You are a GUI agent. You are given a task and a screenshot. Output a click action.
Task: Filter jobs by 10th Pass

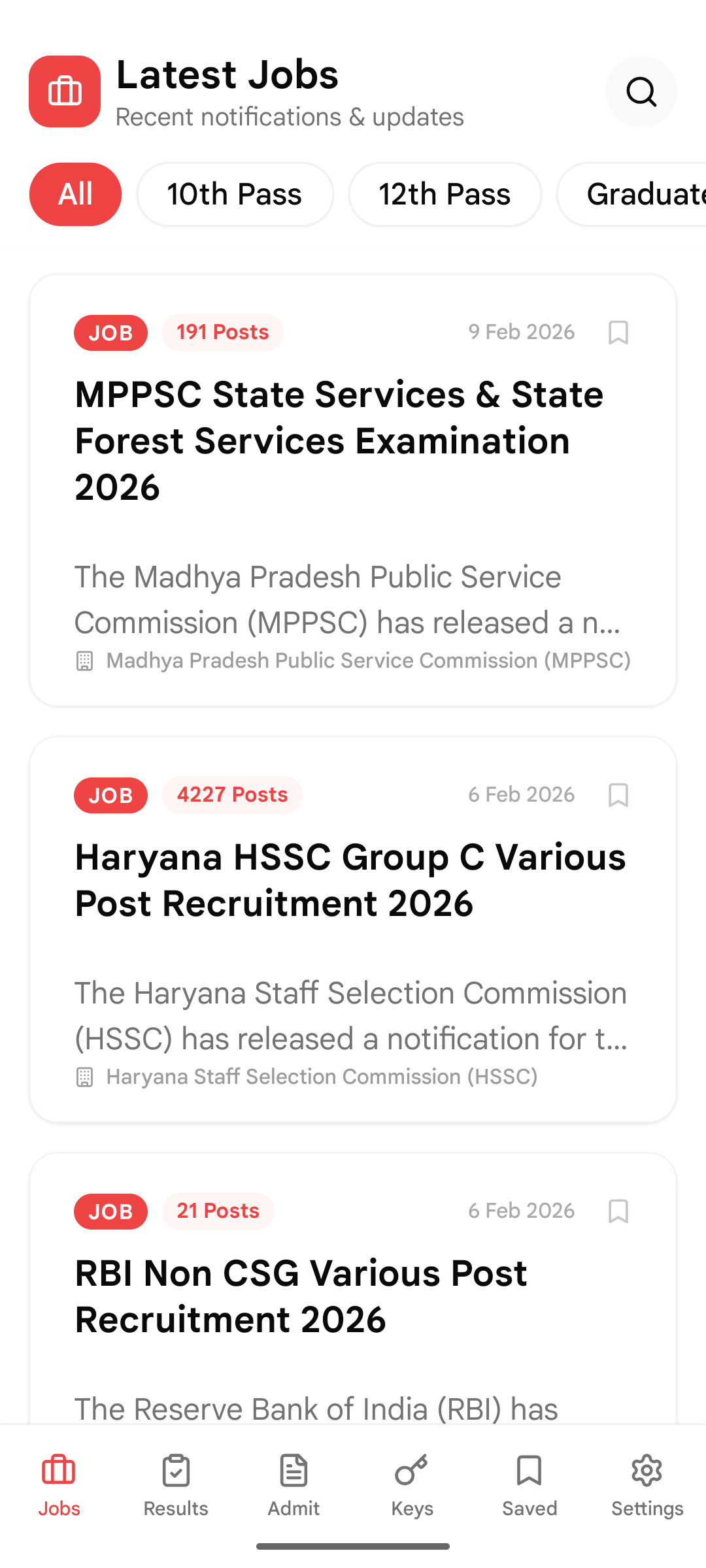[235, 194]
